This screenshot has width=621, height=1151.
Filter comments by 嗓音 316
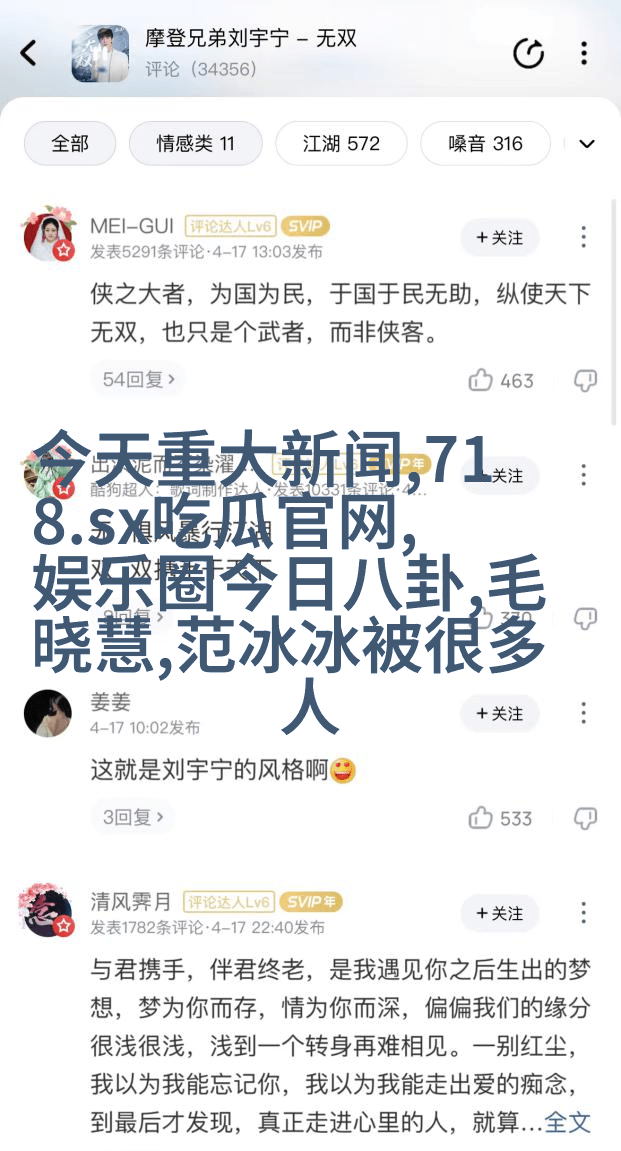485,144
